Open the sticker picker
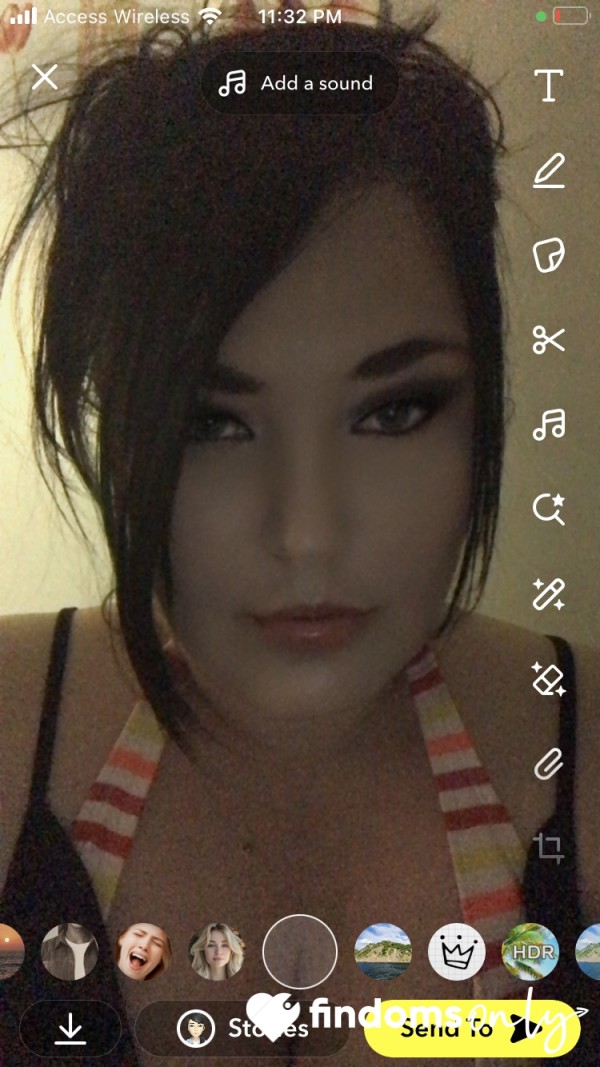 coord(548,256)
